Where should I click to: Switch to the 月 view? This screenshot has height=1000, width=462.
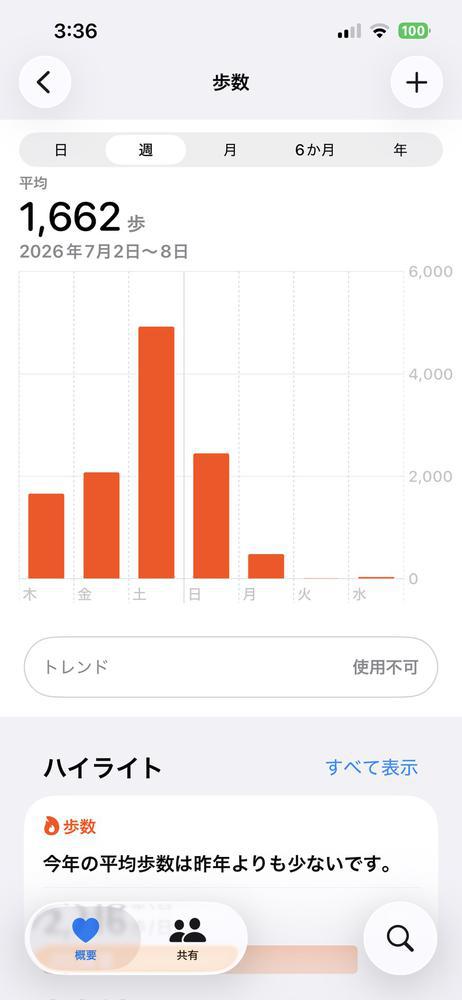(x=230, y=151)
